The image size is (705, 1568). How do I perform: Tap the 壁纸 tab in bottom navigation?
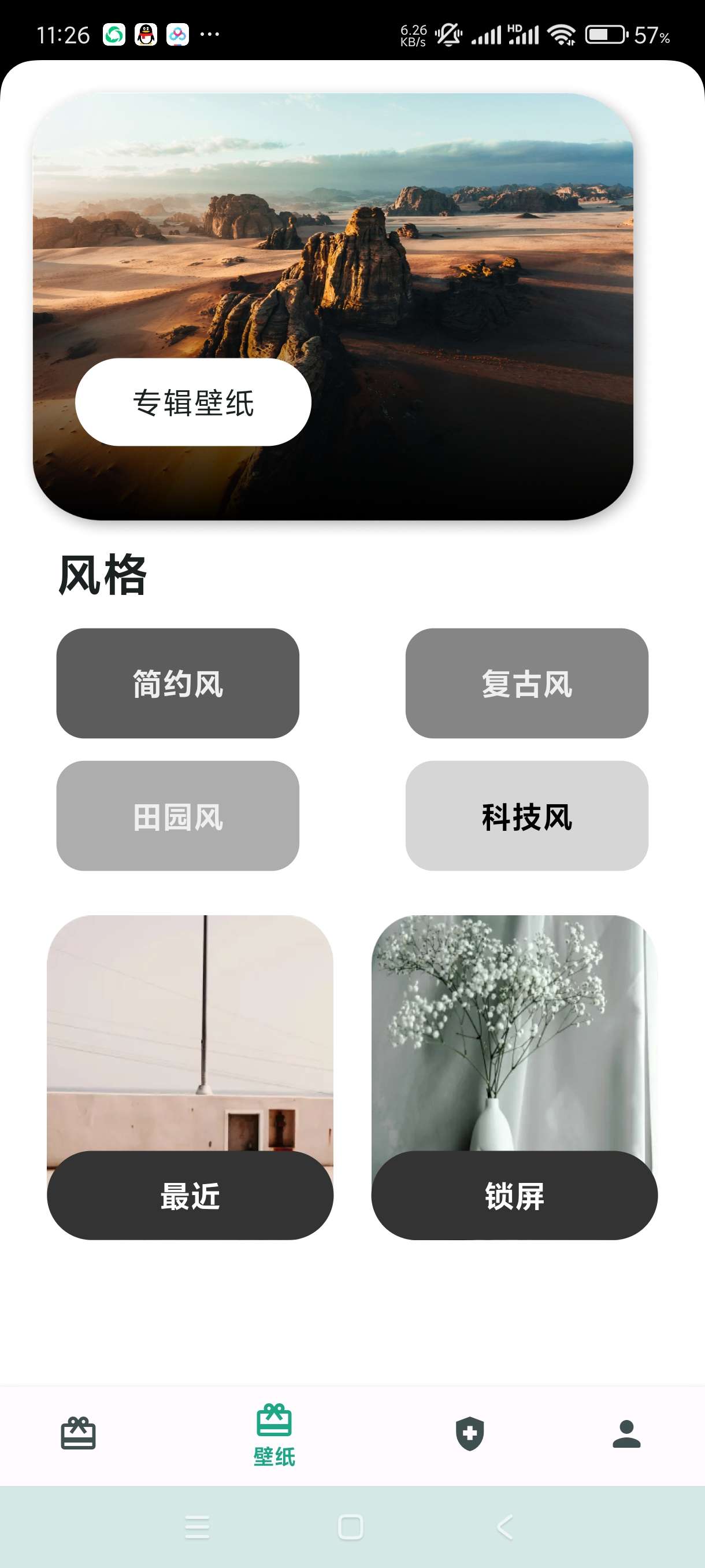(x=274, y=1434)
